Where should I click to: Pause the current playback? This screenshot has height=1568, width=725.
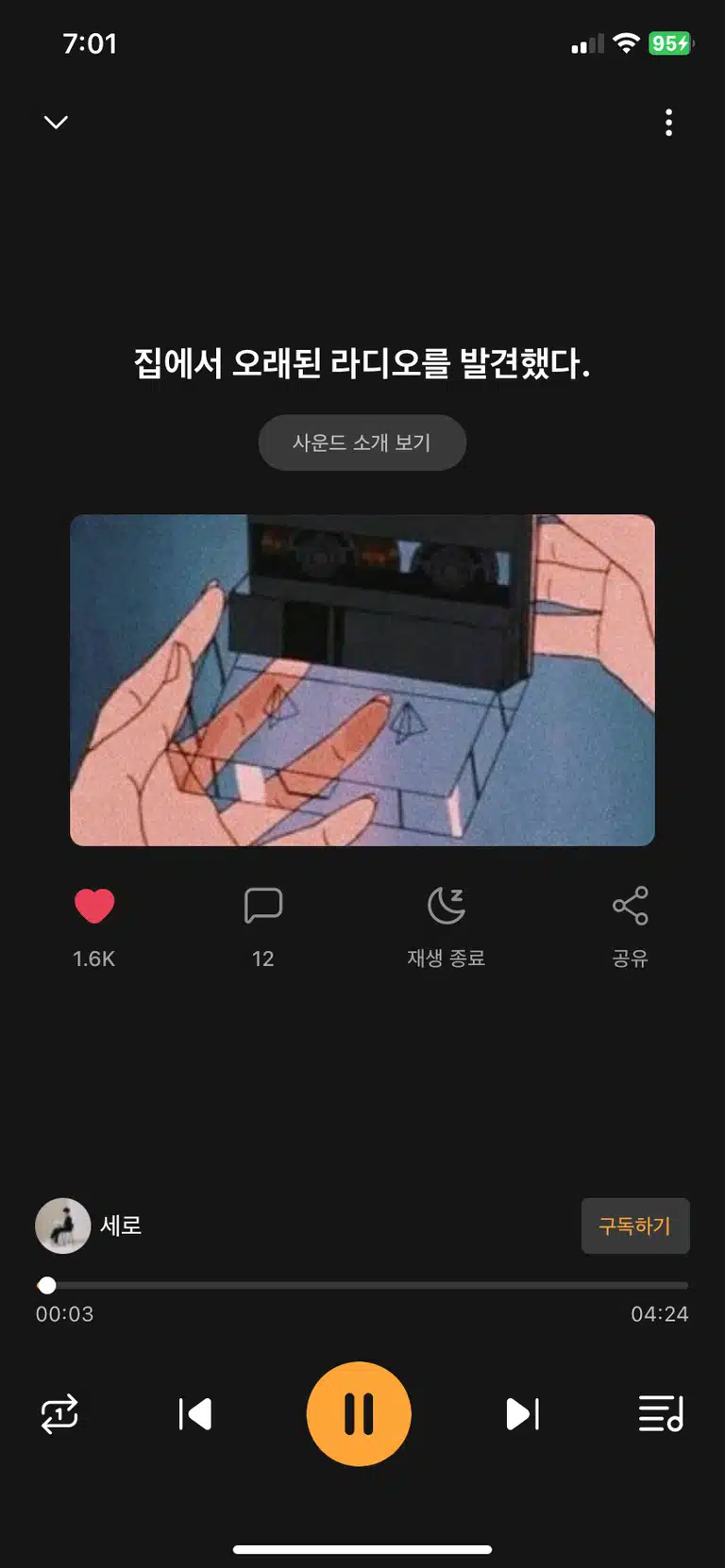pyautogui.click(x=359, y=1414)
